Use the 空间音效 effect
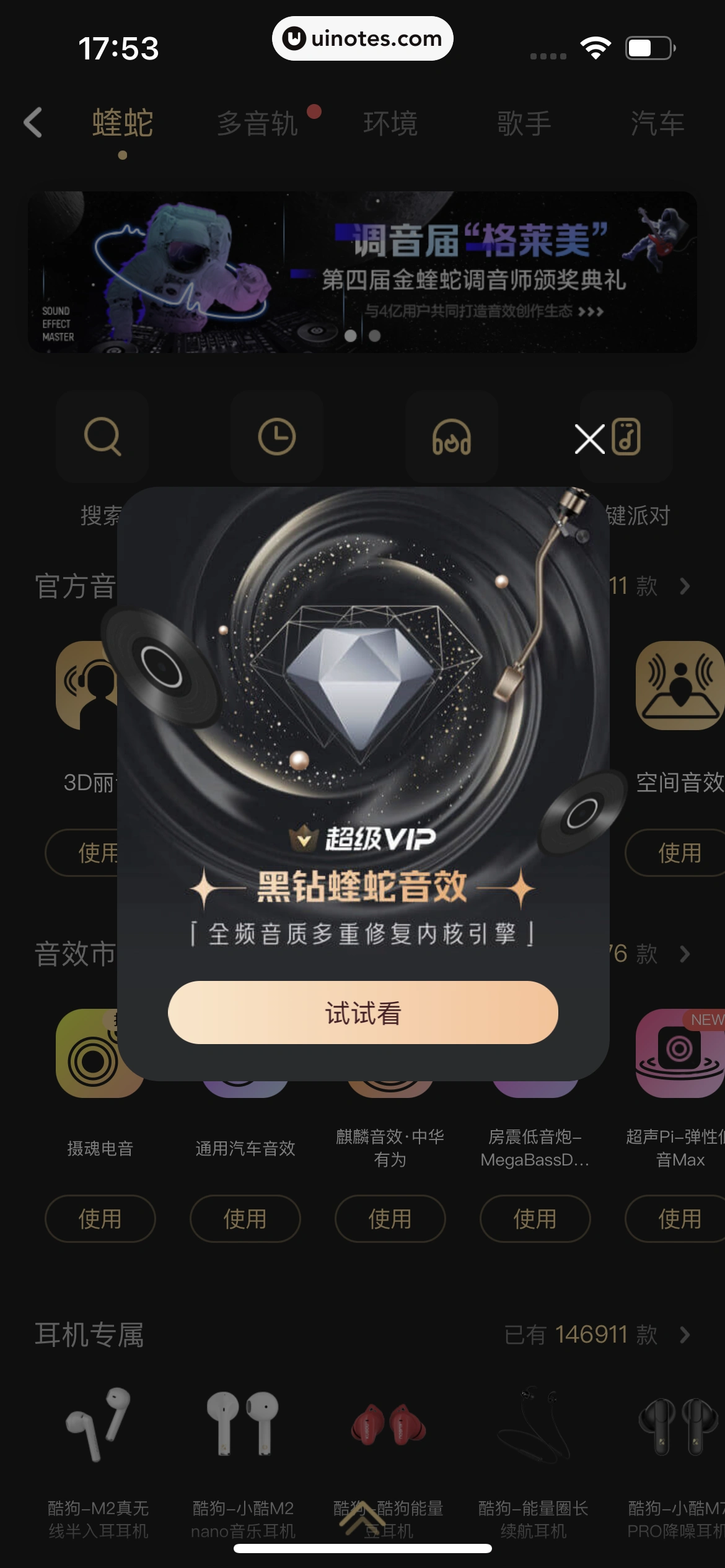The height and width of the screenshot is (1568, 725). (679, 853)
